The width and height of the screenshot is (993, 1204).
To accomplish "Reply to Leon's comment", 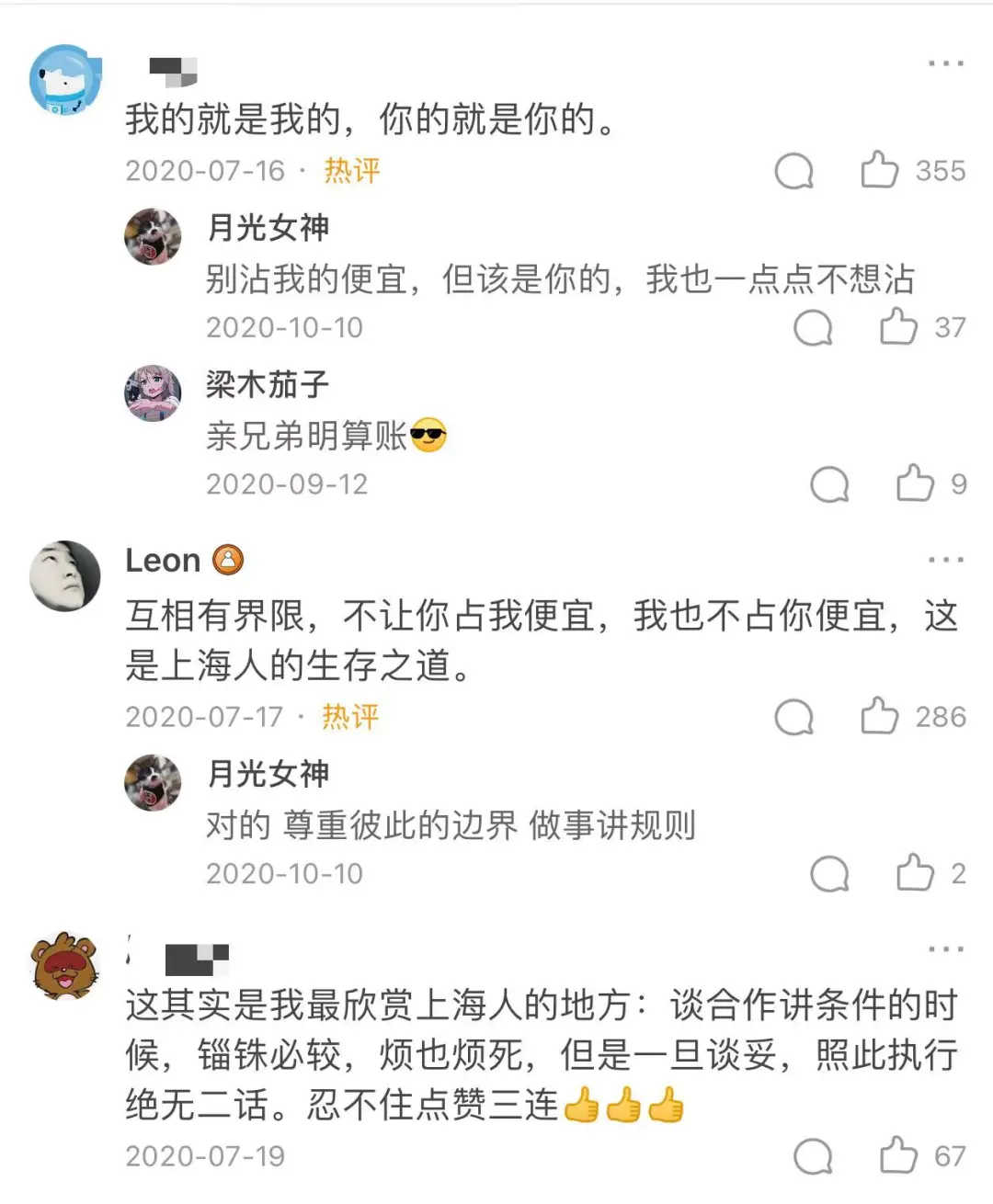I will (x=794, y=717).
